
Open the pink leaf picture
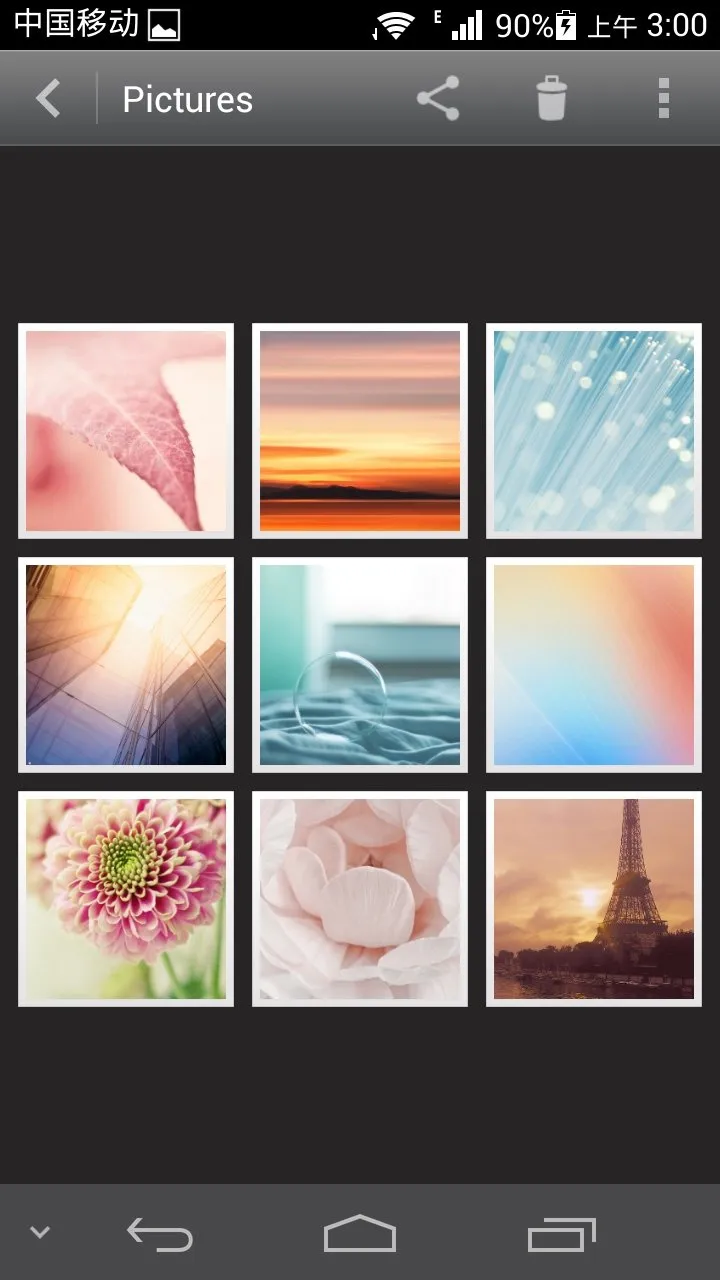(x=126, y=431)
